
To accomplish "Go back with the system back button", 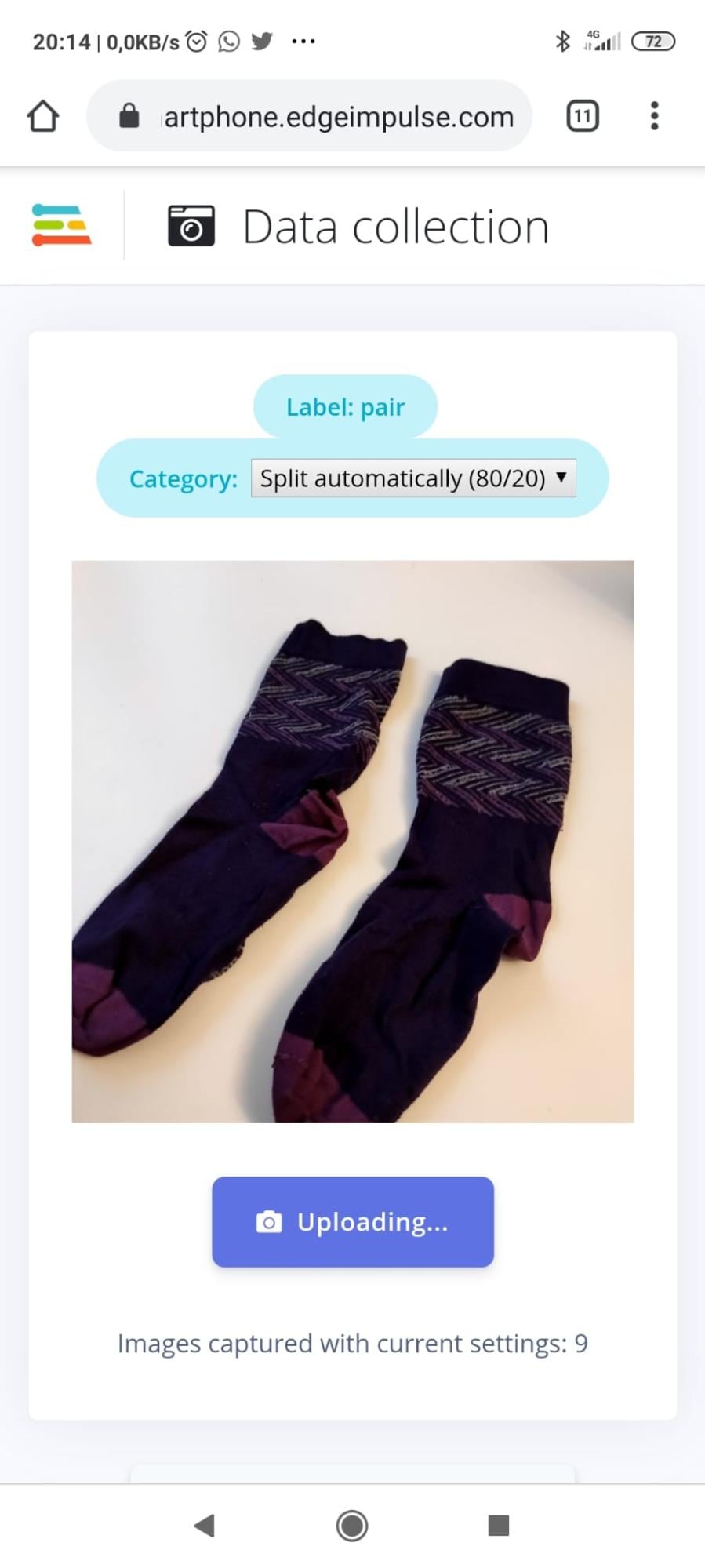I will [x=204, y=1526].
